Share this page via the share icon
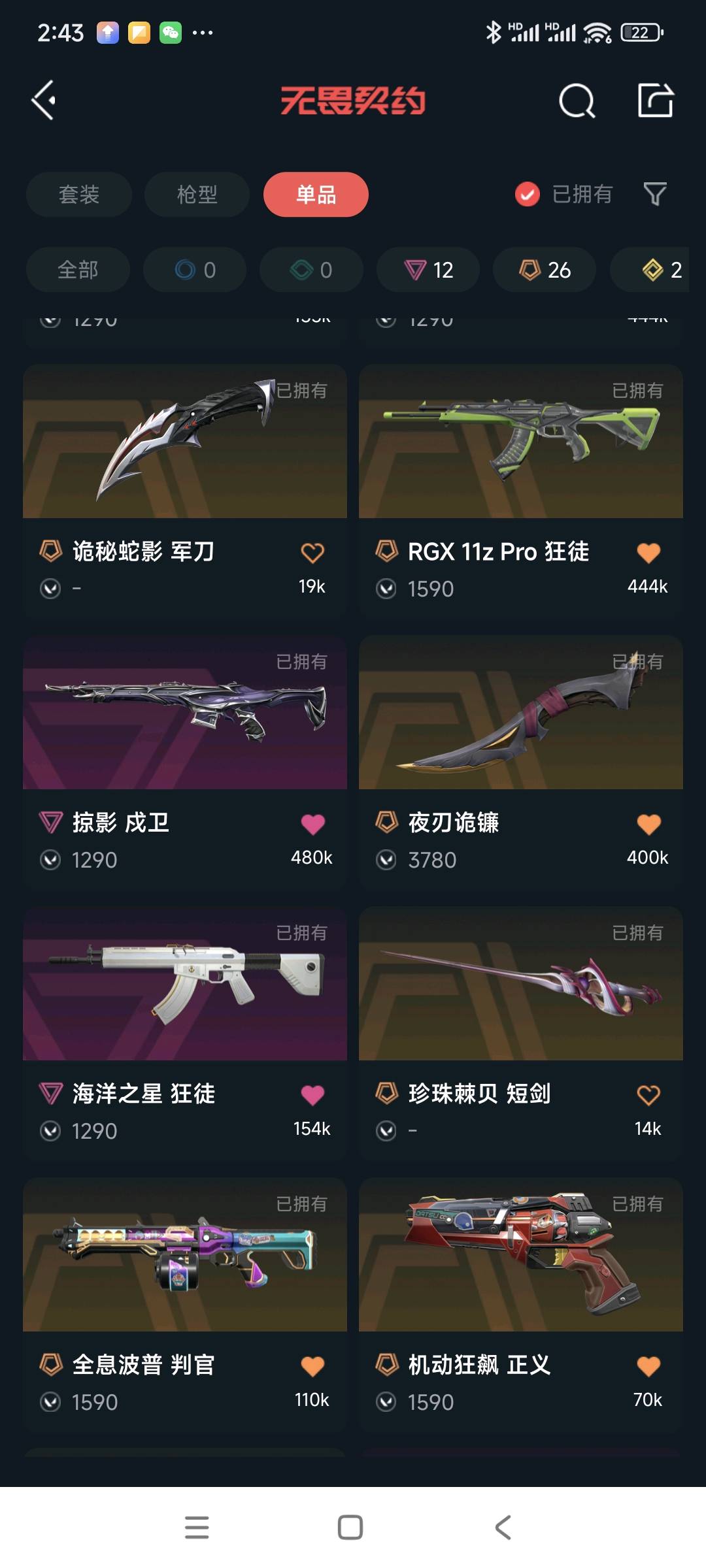Viewport: 706px width, 1568px height. [655, 101]
